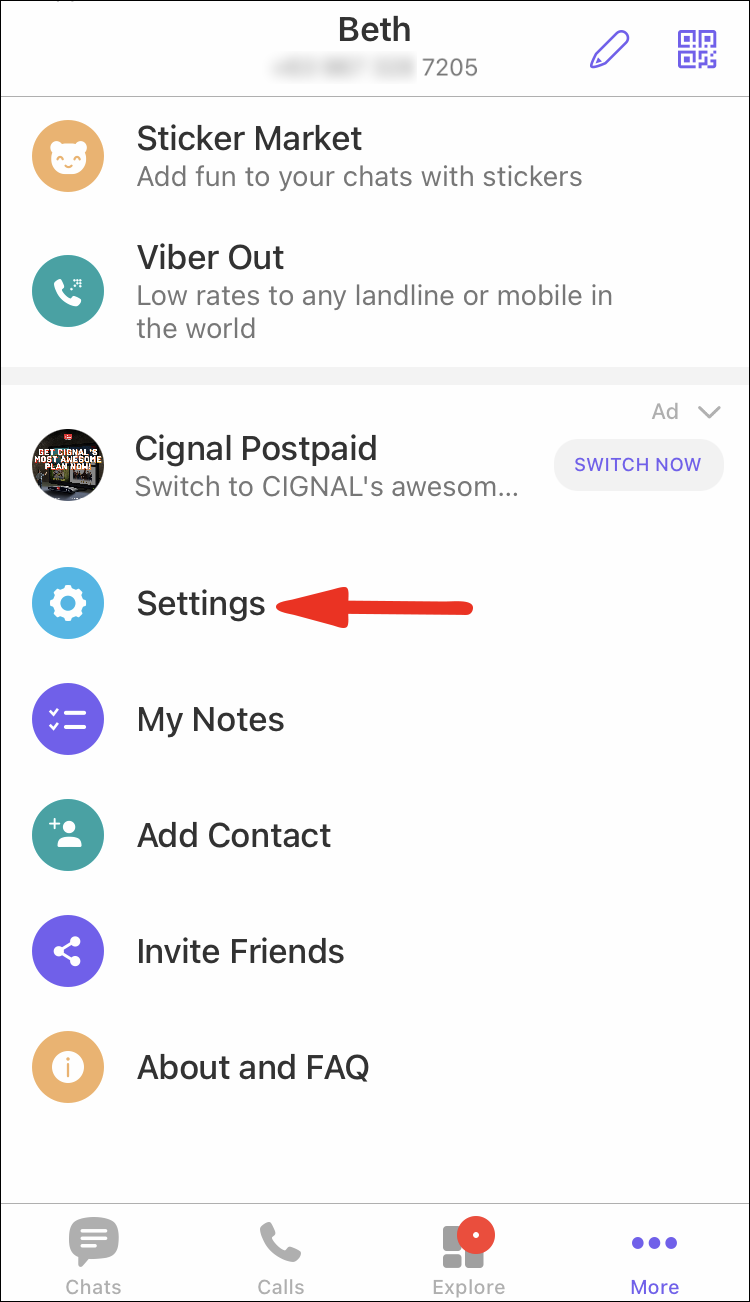The width and height of the screenshot is (750, 1302).
Task: View About and FAQ
Action: coord(252,1068)
